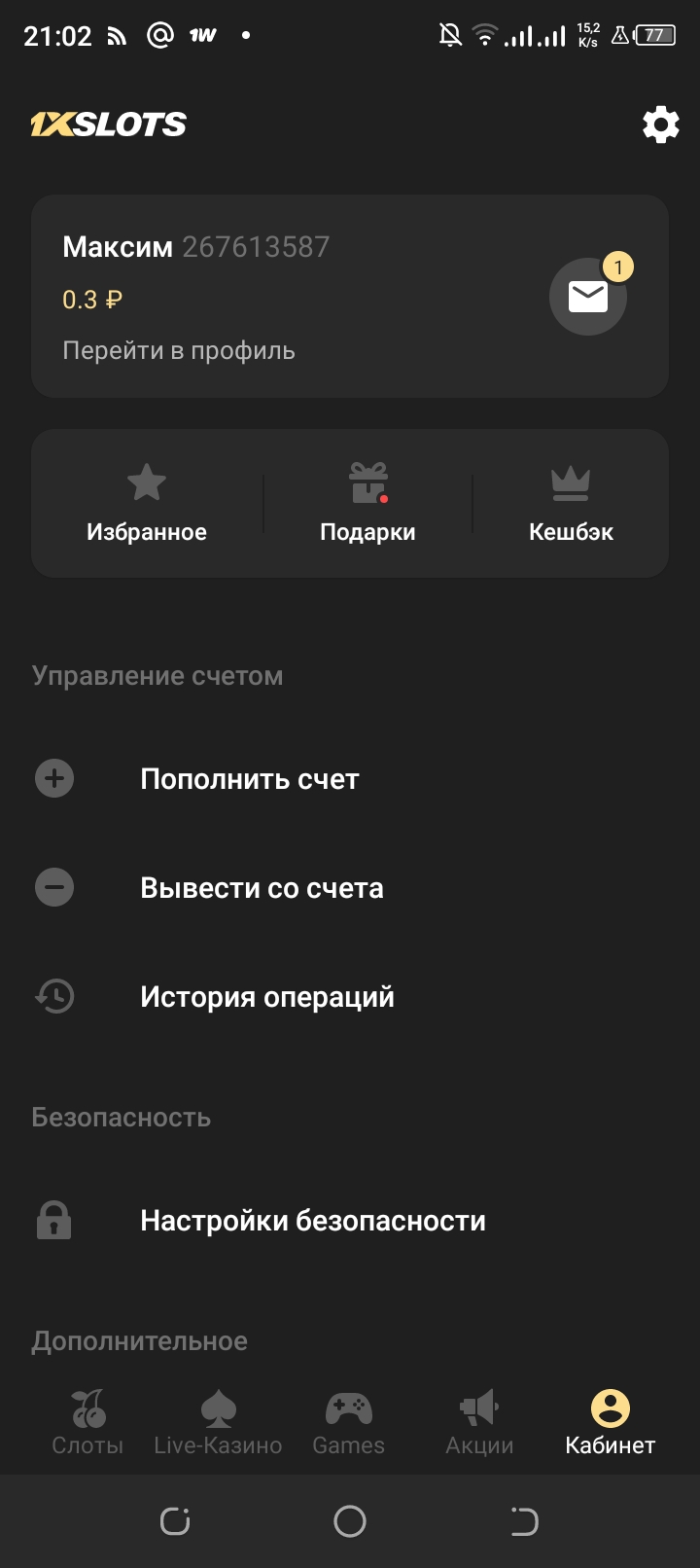
Task: Open Настройки безопасности
Action: tap(312, 1221)
